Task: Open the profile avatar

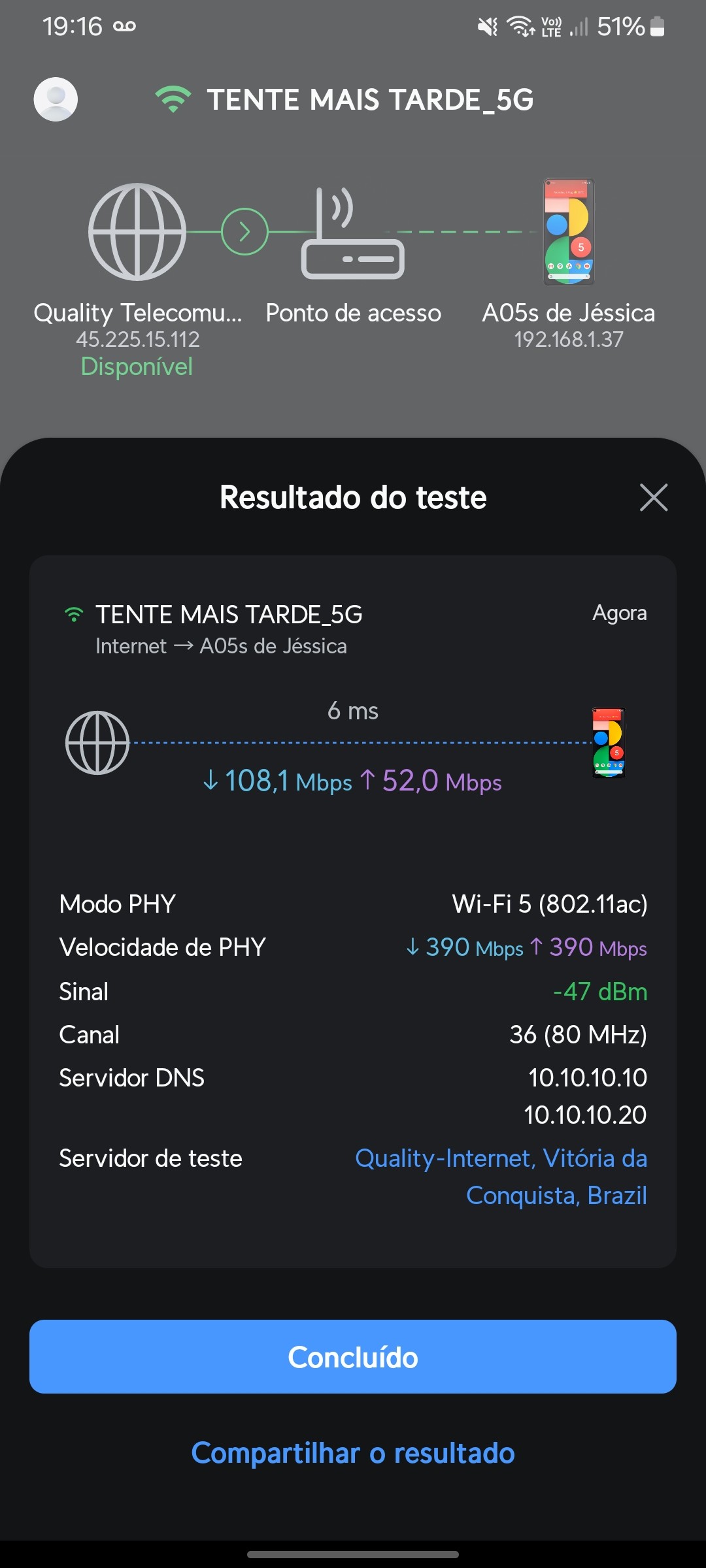Action: click(56, 99)
